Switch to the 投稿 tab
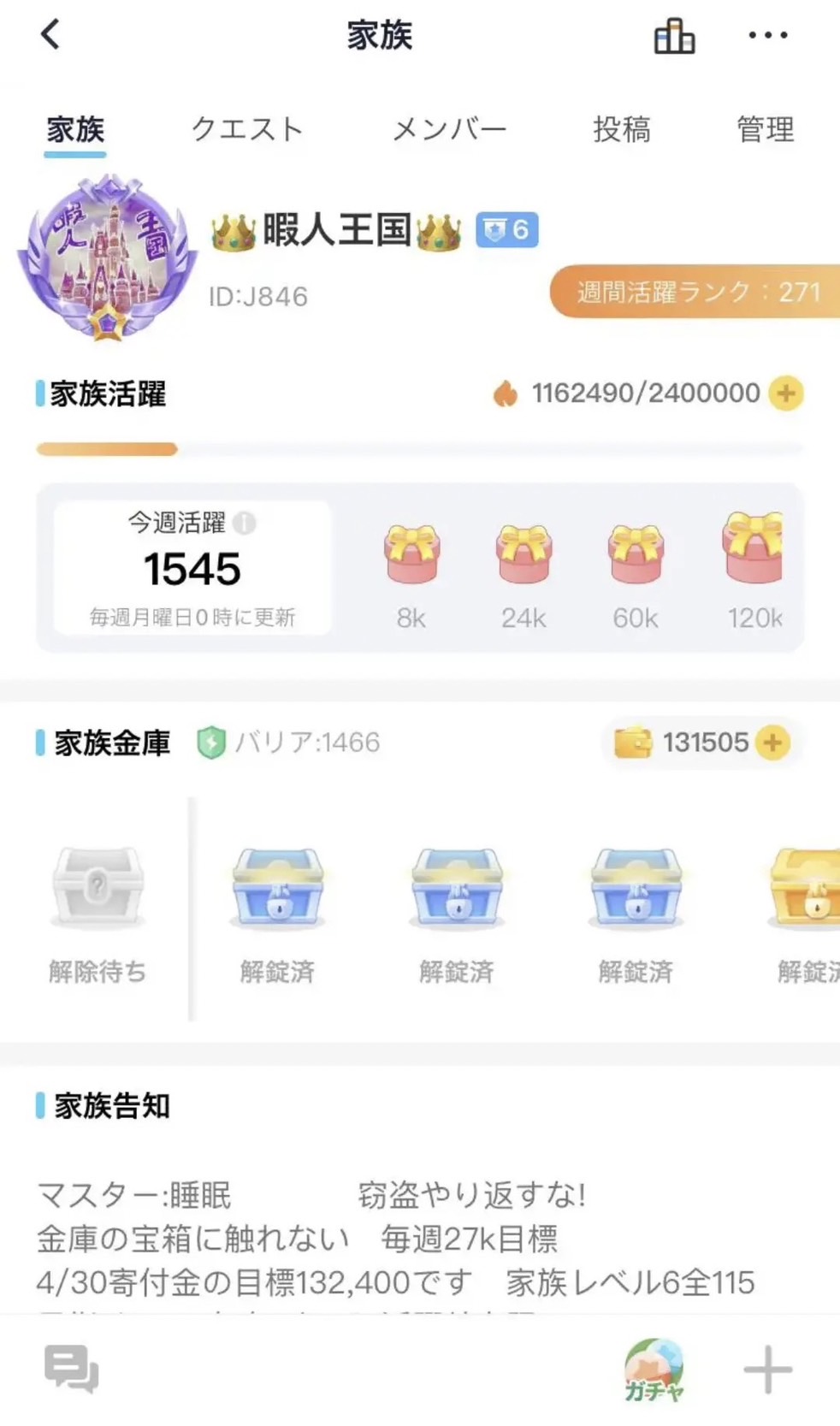 (622, 129)
